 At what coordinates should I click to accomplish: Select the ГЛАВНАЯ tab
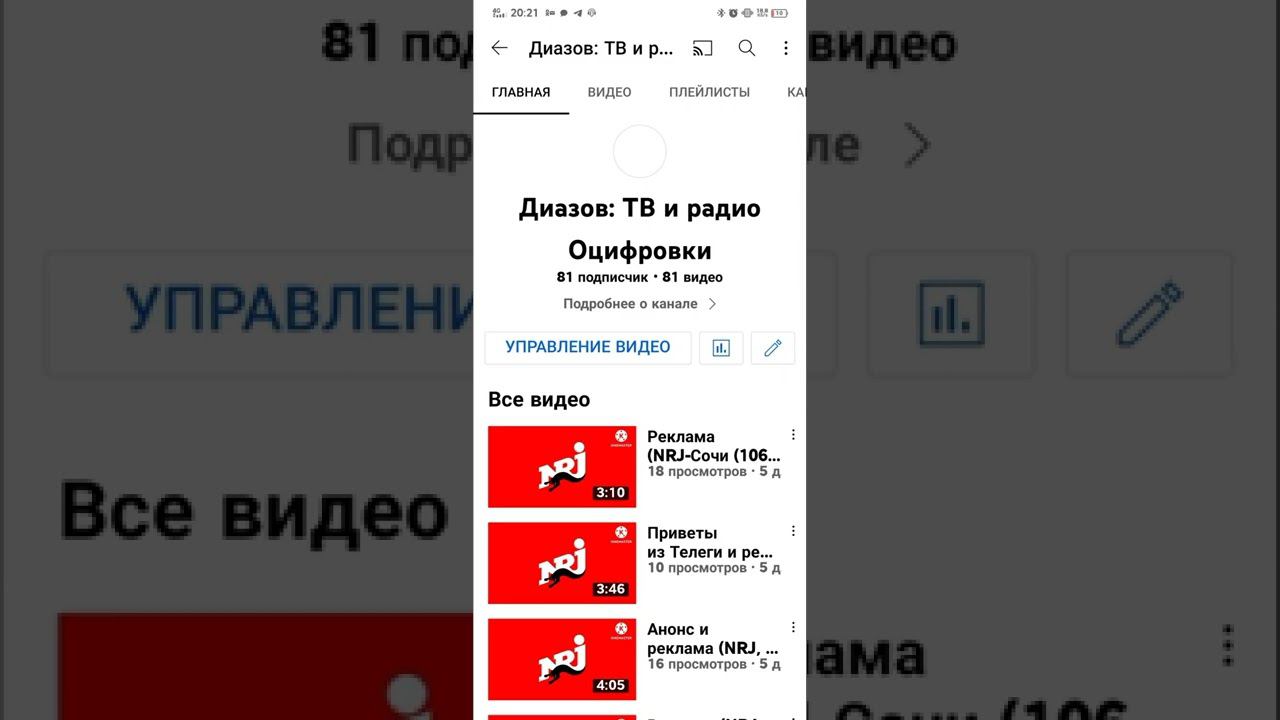click(521, 92)
